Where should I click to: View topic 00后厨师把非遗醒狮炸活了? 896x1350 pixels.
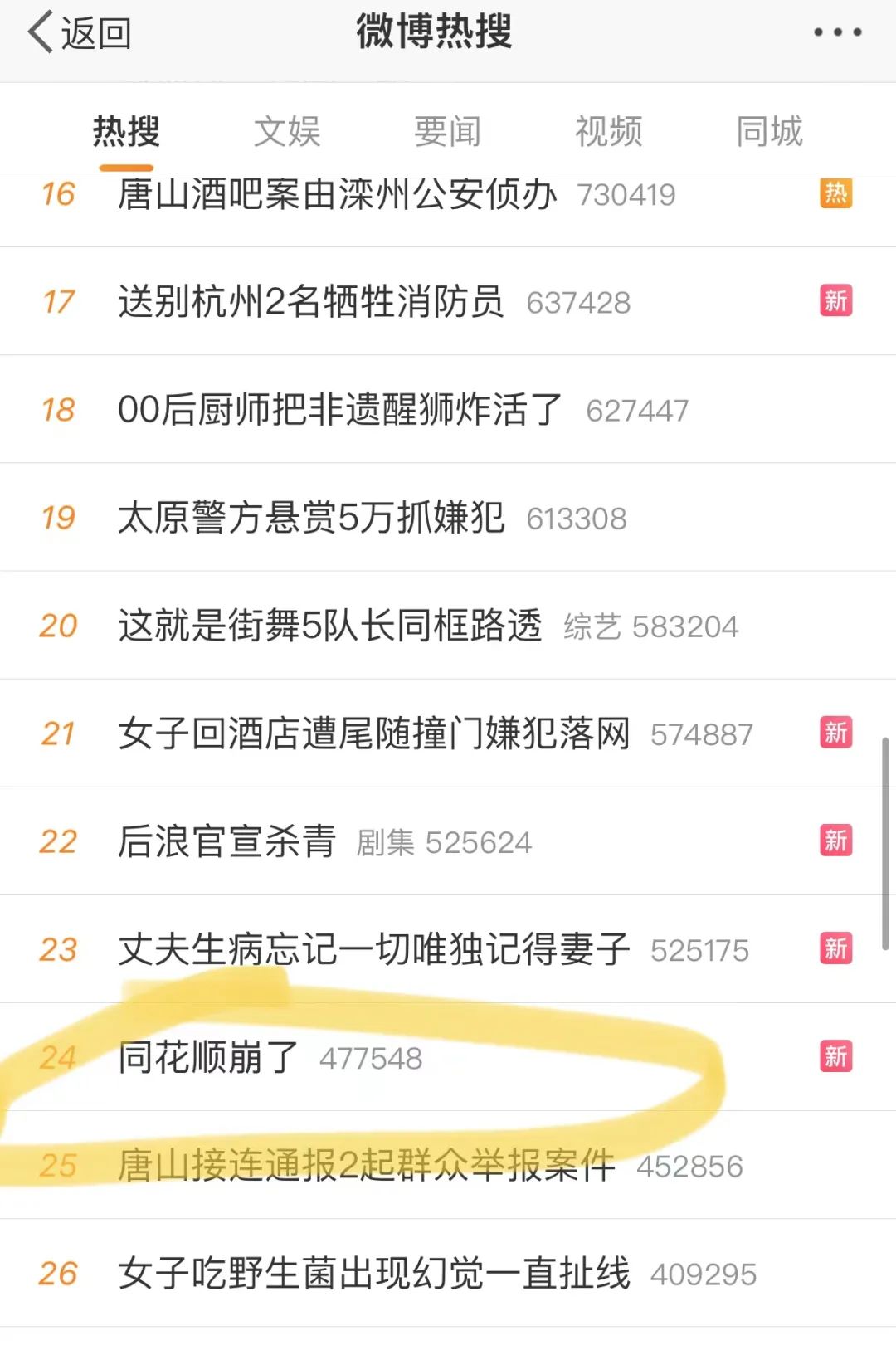pyautogui.click(x=340, y=410)
